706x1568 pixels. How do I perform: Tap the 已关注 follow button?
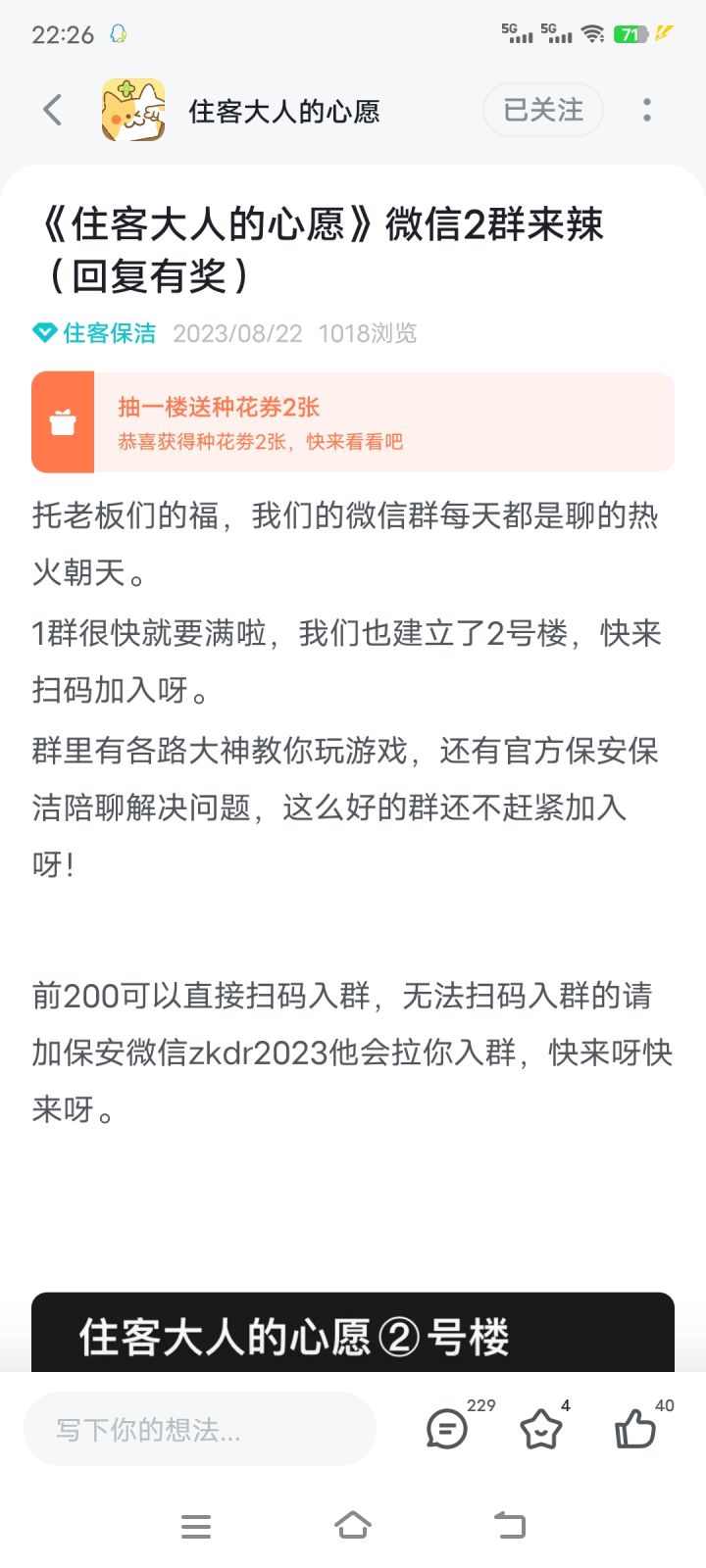click(x=543, y=110)
